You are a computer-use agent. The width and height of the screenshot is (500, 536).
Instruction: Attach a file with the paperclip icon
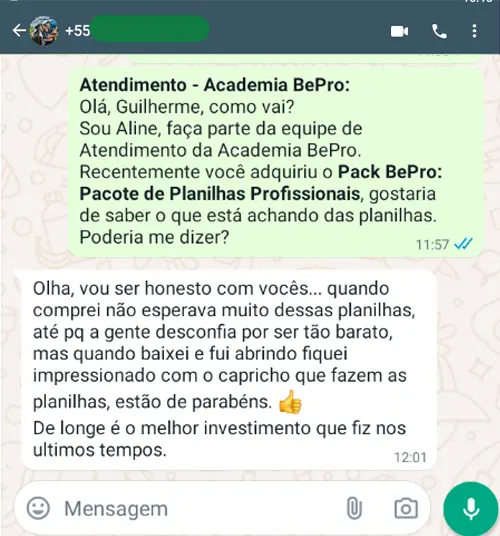(354, 509)
